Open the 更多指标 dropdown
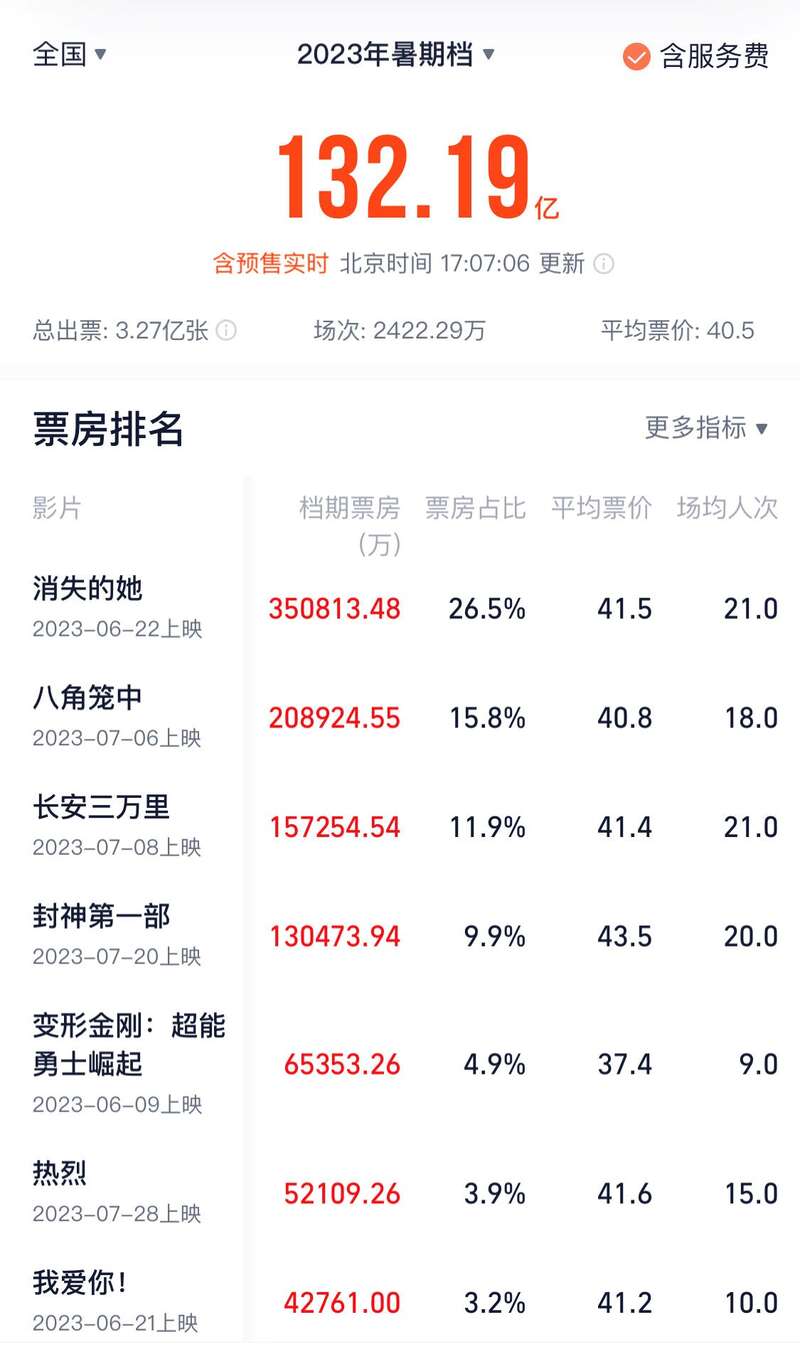800x1359 pixels. (x=706, y=428)
